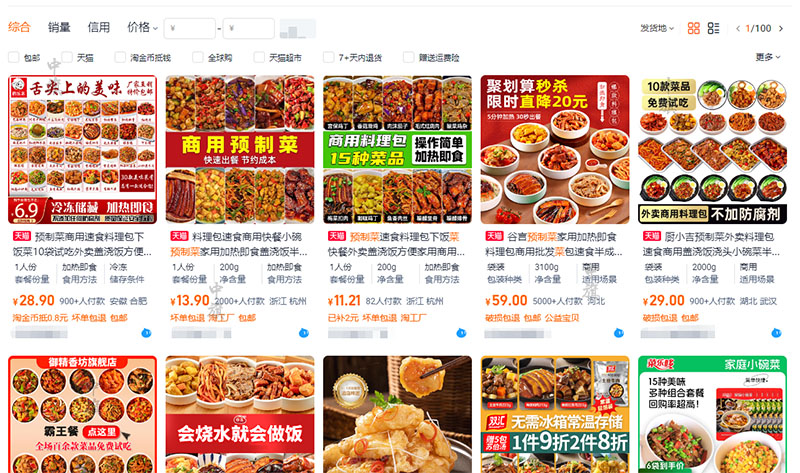This screenshot has height=473, width=800.
Task: Expand the 更多 filter options
Action: [x=768, y=58]
